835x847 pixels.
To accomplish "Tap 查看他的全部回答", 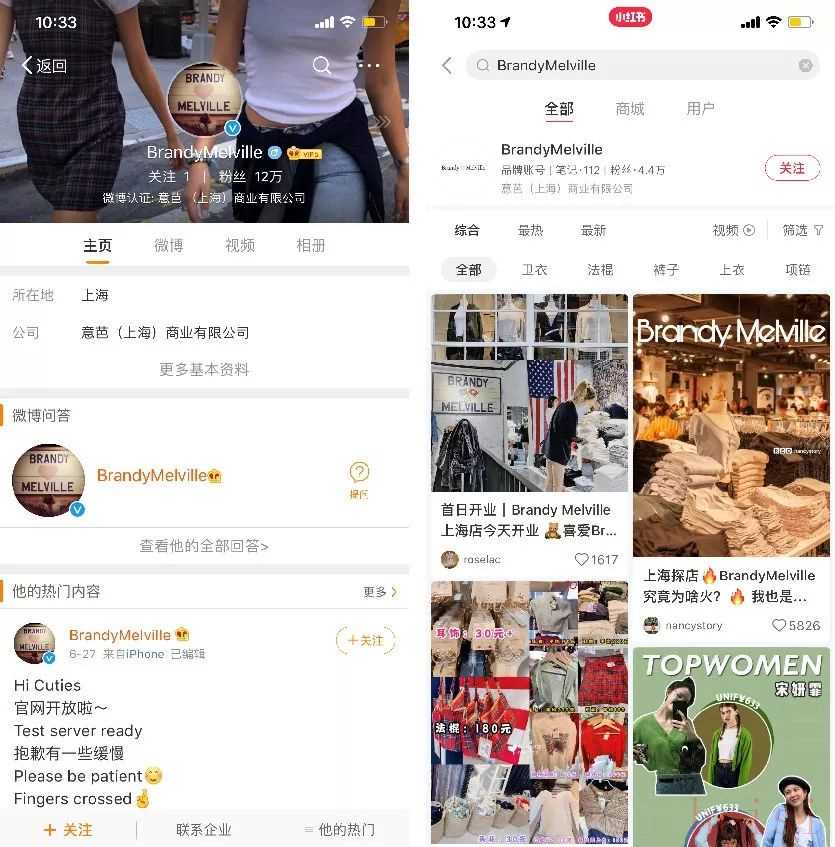I will pos(204,546).
